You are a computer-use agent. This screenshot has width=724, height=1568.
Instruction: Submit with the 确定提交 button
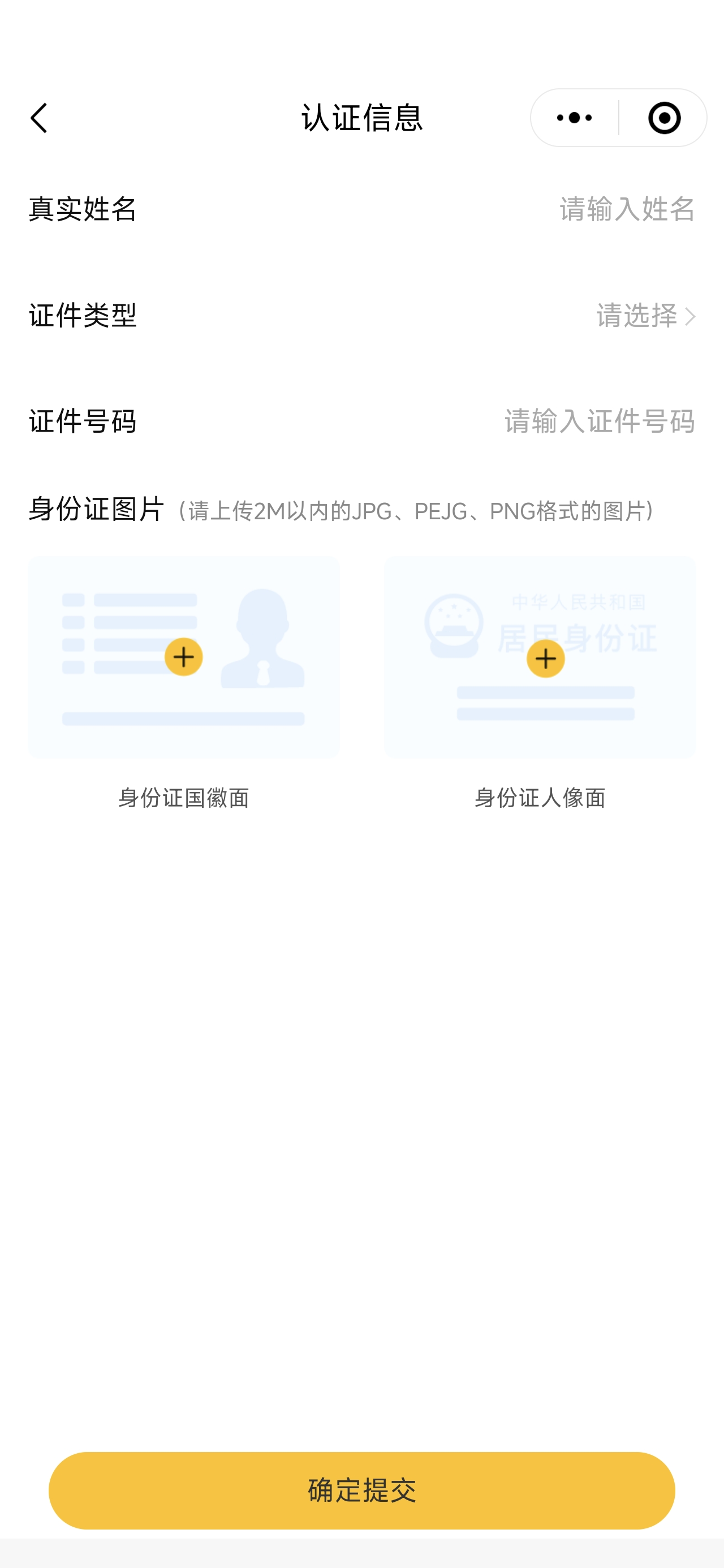361,1490
